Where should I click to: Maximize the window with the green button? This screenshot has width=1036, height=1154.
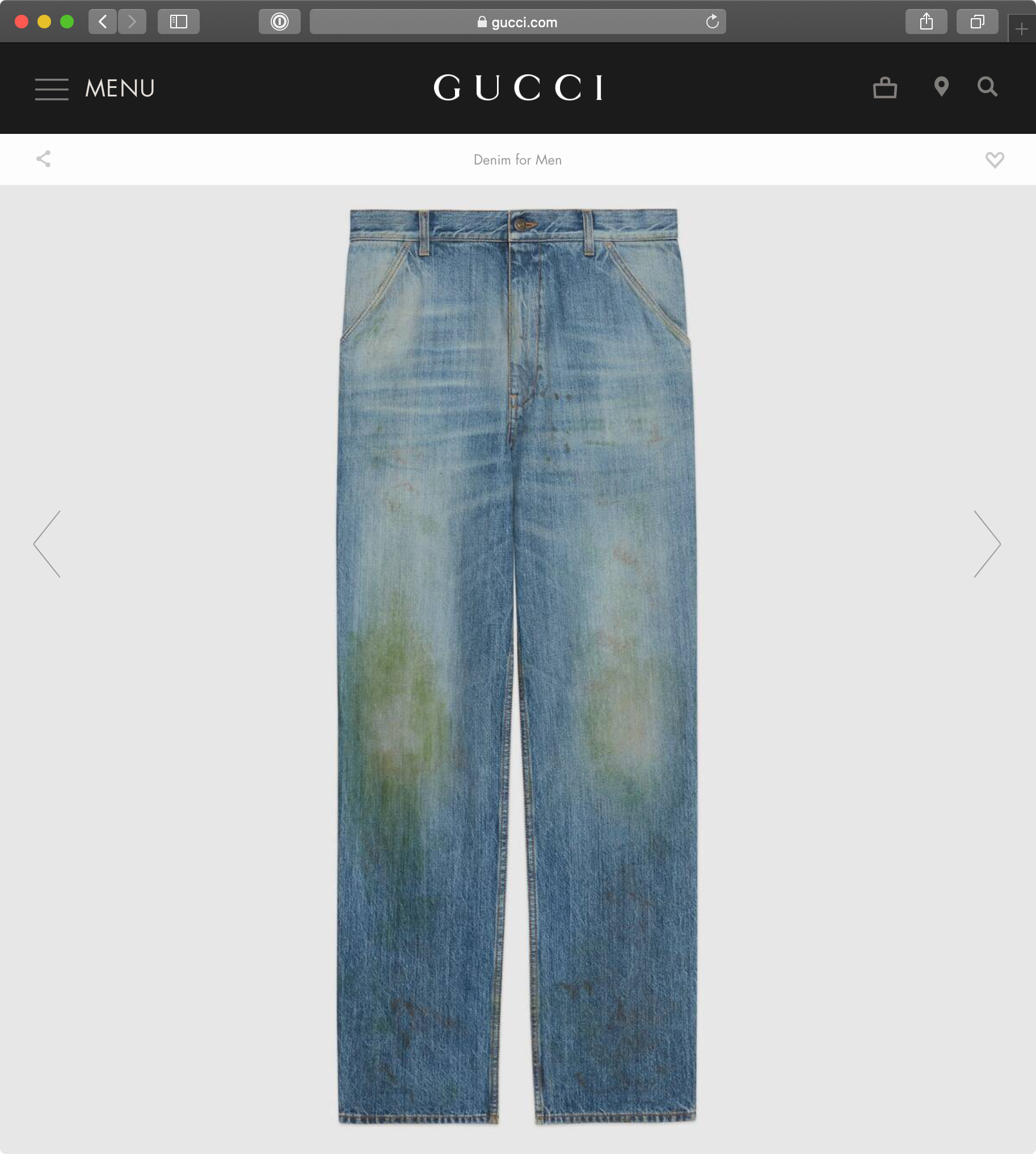(67, 22)
